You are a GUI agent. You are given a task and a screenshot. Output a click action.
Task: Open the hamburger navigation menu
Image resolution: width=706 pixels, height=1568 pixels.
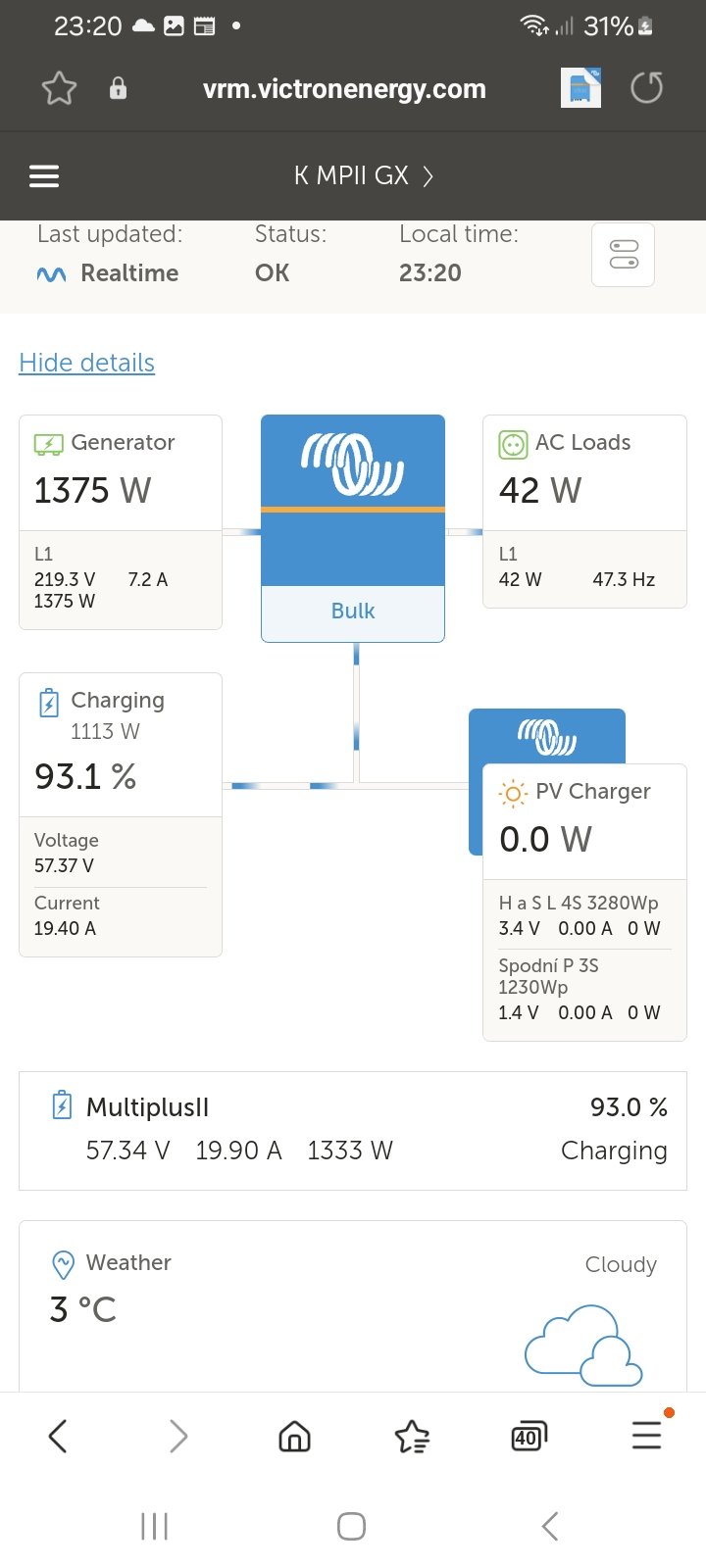pyautogui.click(x=44, y=176)
